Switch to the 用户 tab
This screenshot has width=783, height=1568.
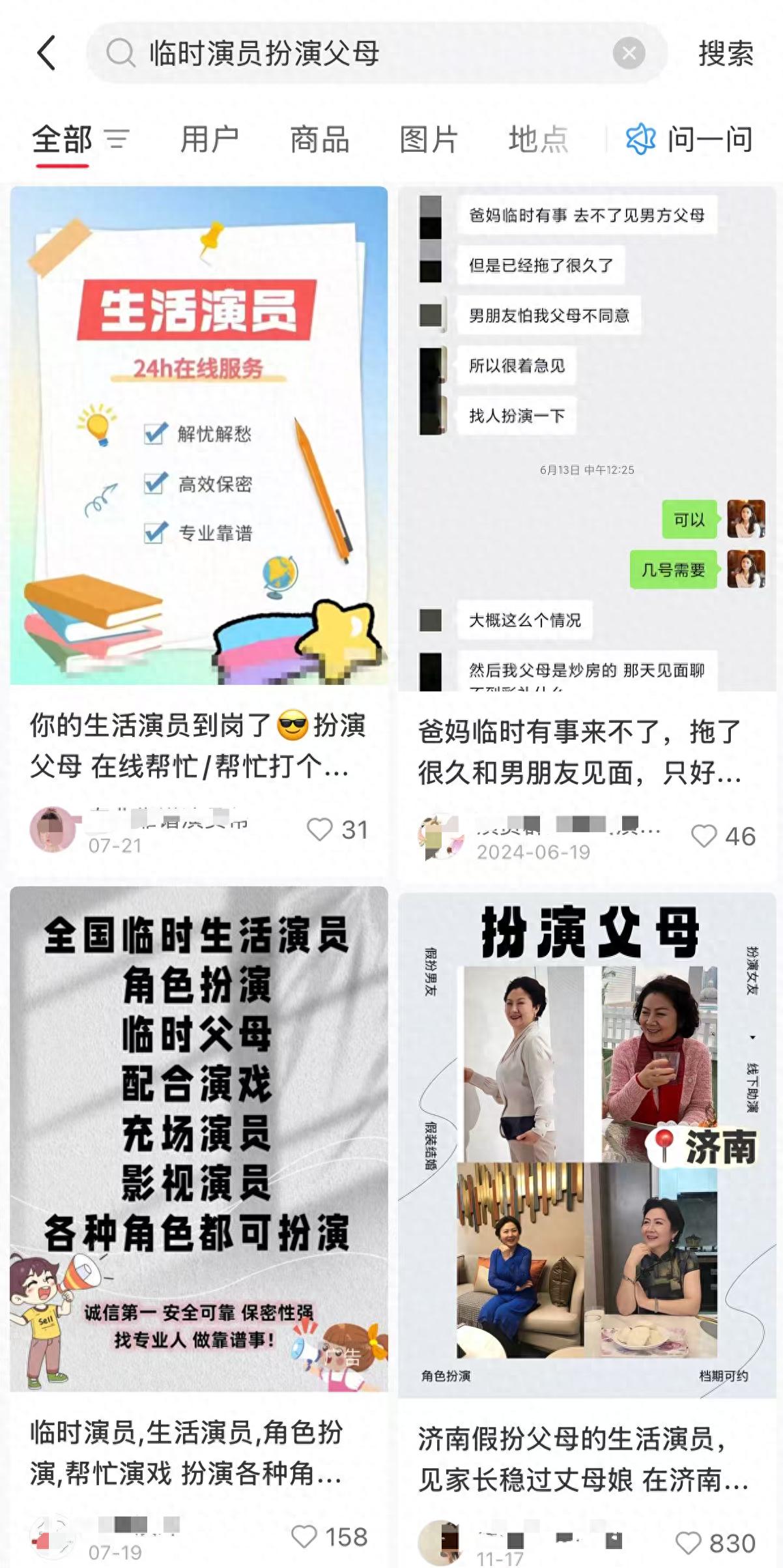209,139
